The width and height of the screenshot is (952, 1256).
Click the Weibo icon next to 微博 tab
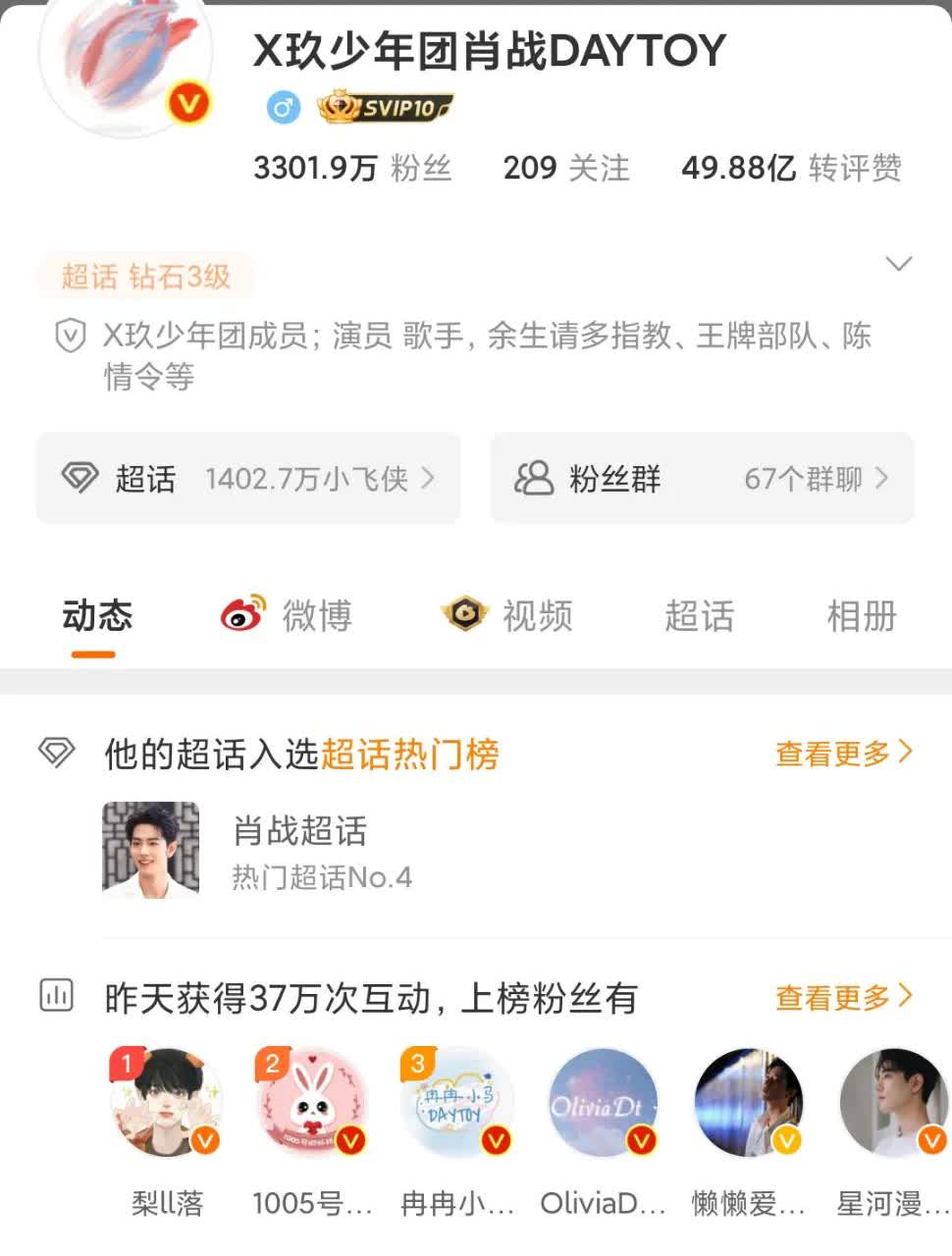[241, 615]
